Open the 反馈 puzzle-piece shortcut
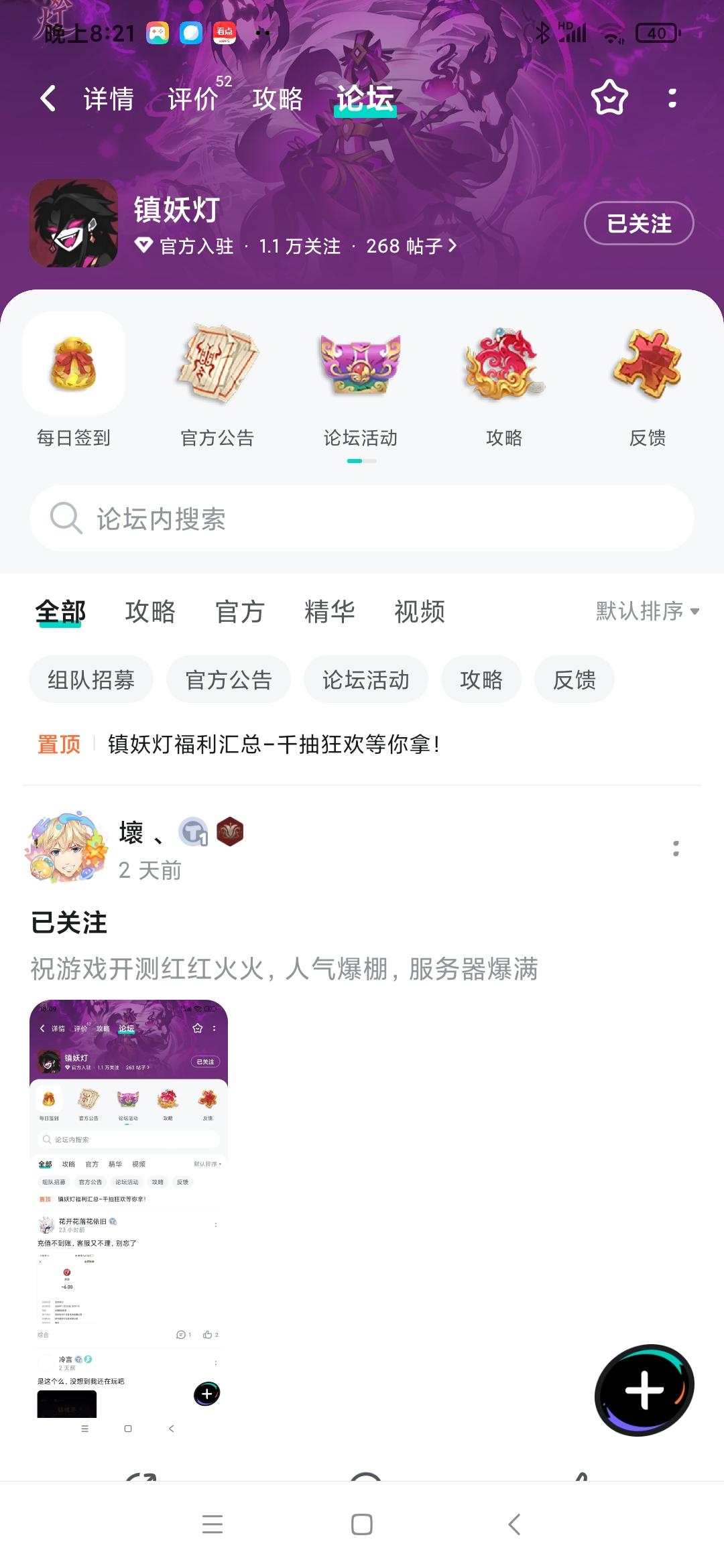The width and height of the screenshot is (724, 1568). point(647,380)
